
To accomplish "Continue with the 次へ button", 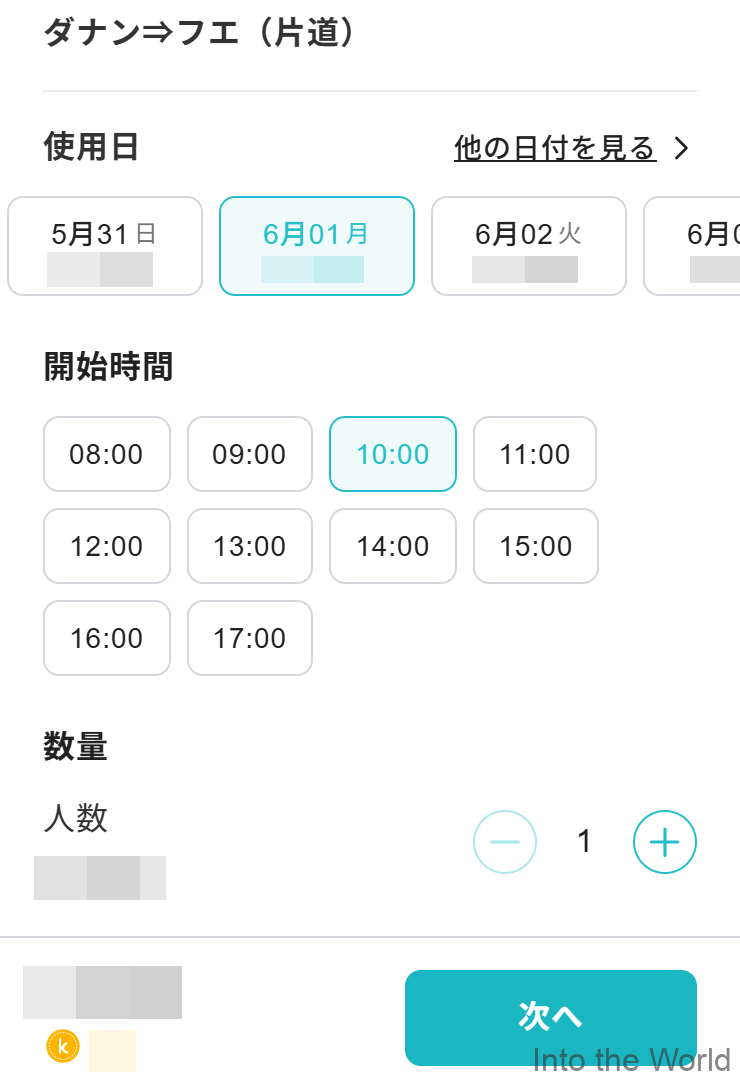I will 550,1017.
